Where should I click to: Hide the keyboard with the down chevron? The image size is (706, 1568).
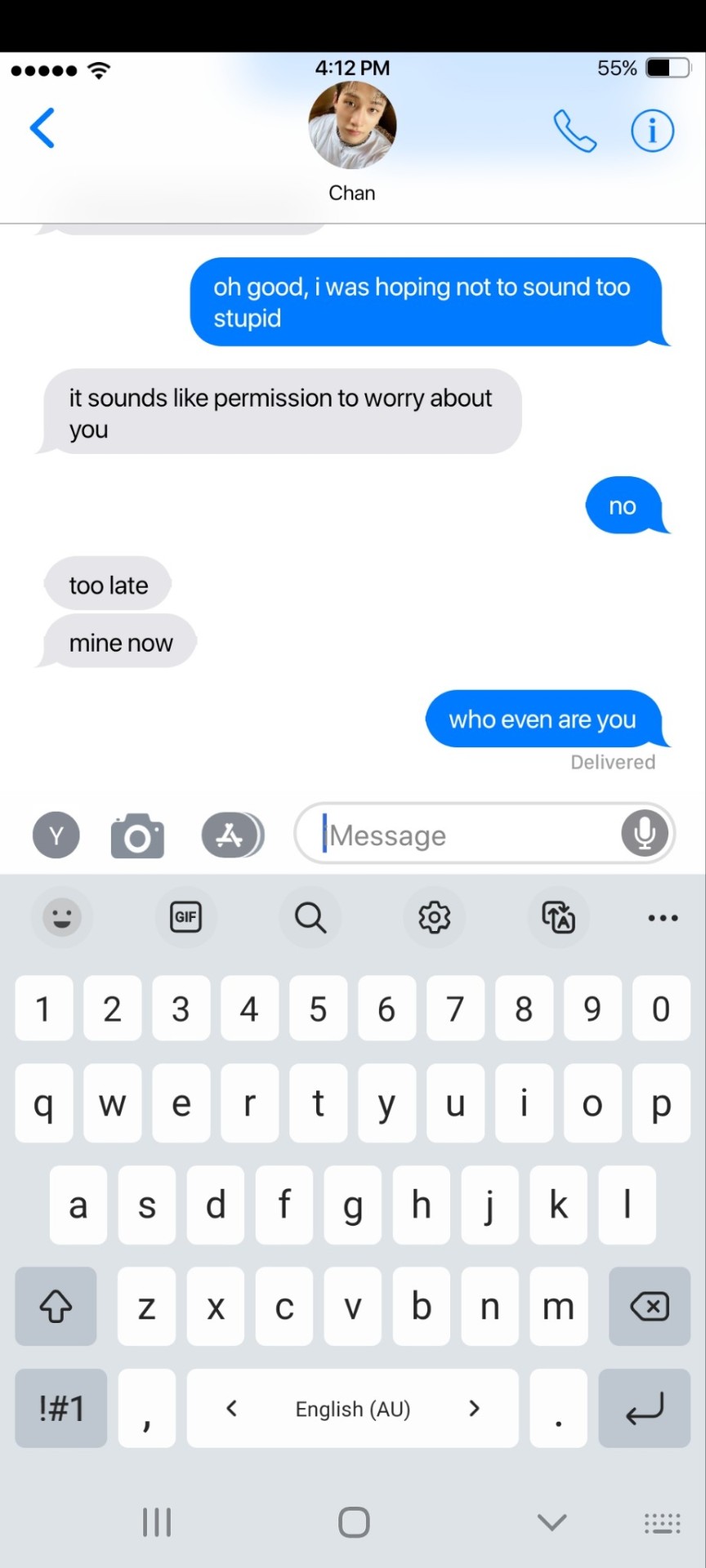[x=552, y=1521]
